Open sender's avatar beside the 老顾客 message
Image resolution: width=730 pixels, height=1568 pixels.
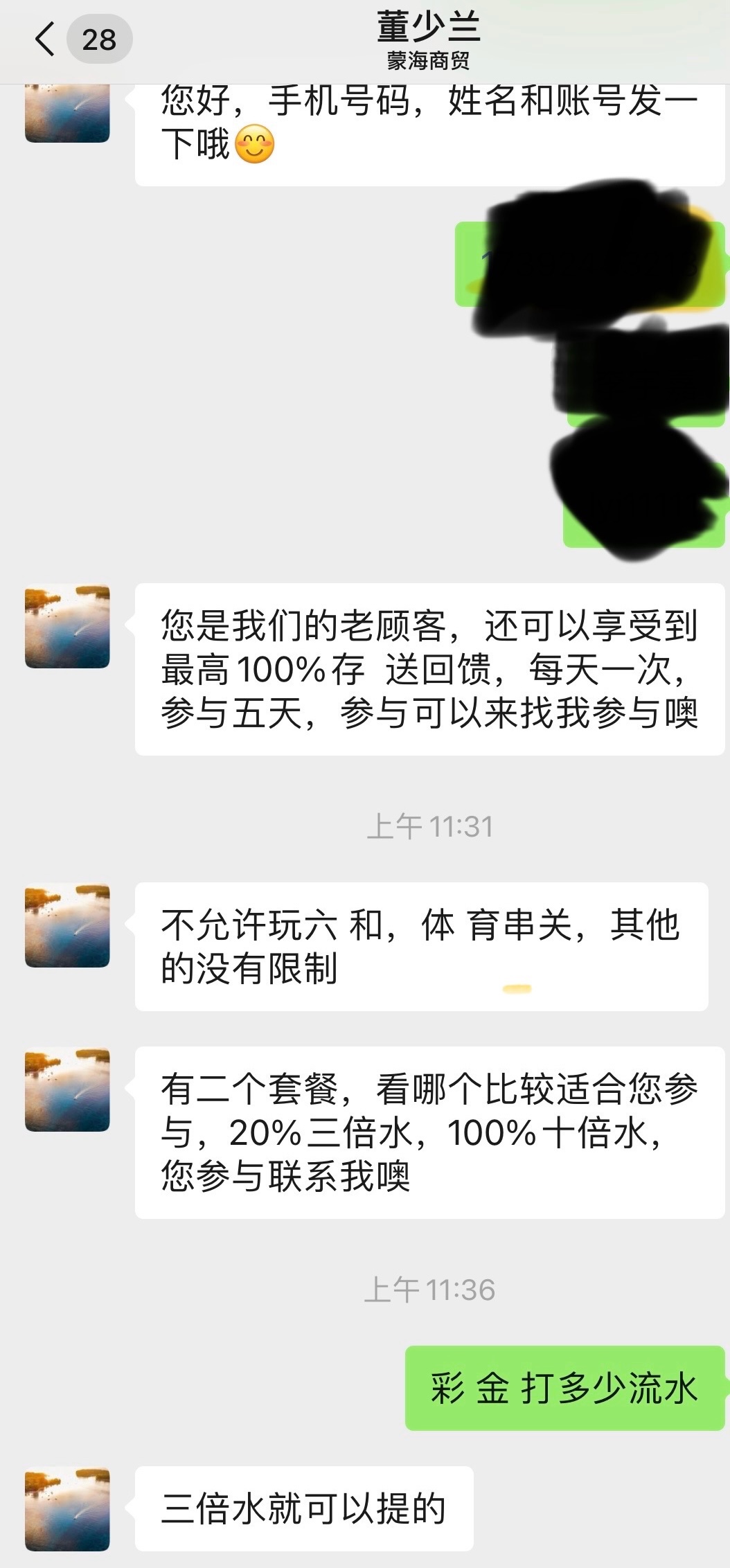click(x=67, y=626)
